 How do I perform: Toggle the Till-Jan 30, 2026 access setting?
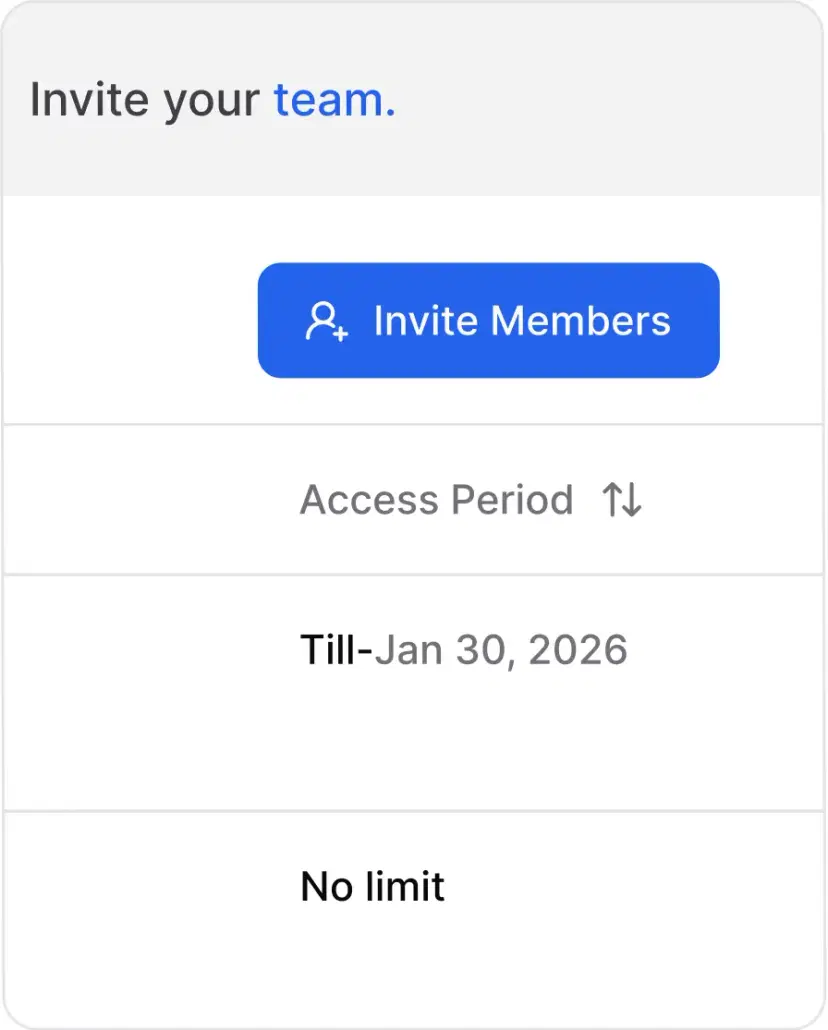(x=464, y=649)
